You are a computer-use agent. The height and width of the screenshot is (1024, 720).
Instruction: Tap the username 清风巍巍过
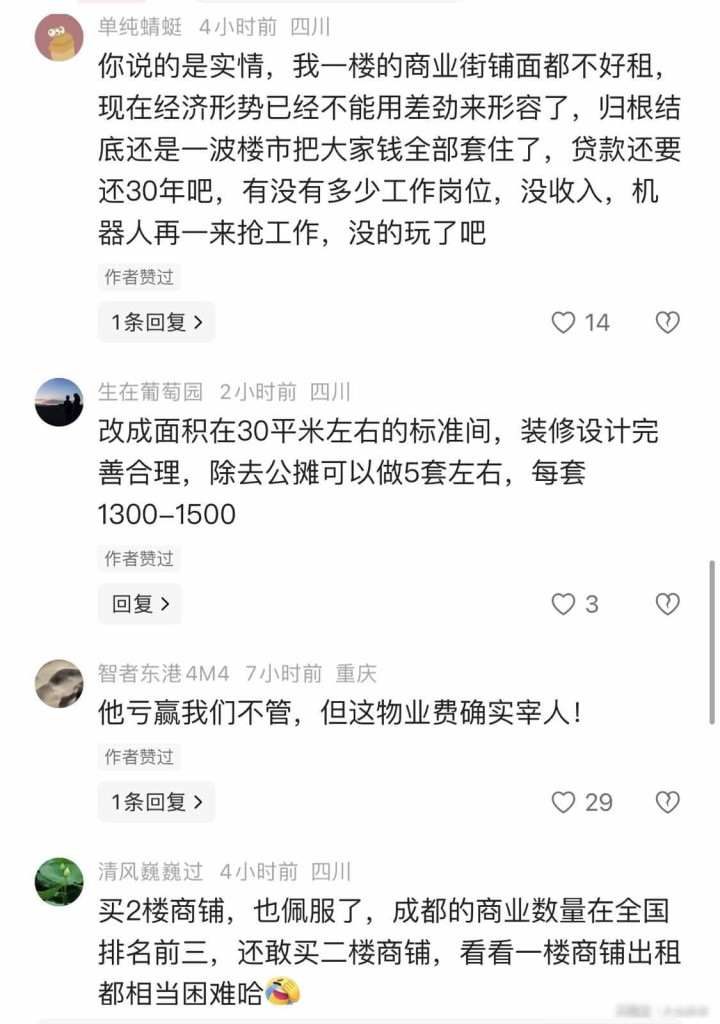tap(150, 871)
